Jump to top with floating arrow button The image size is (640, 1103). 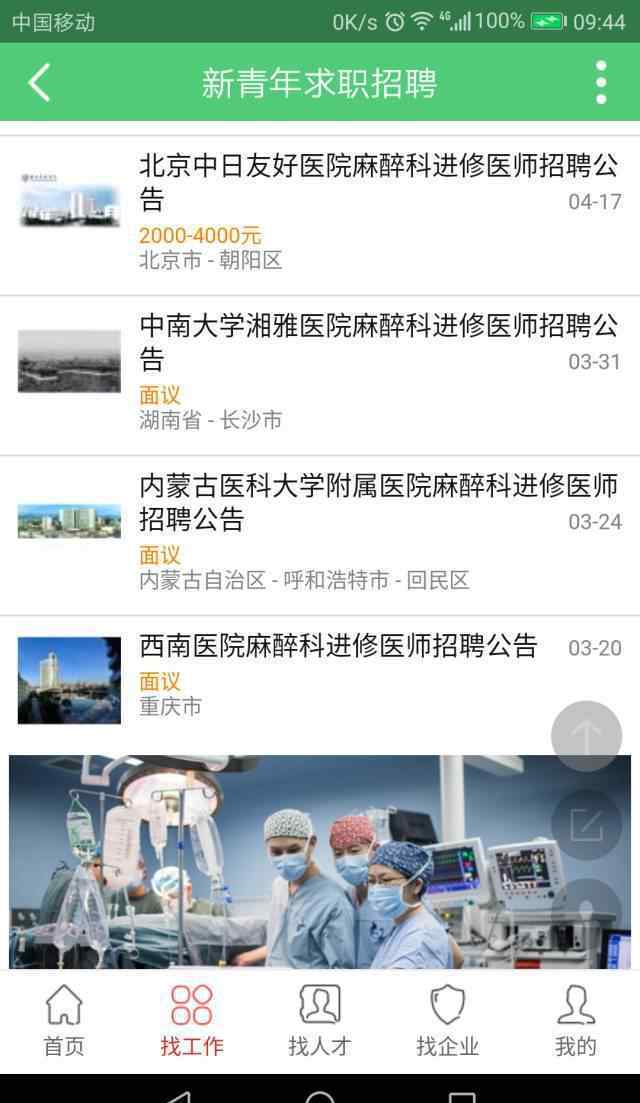[586, 736]
